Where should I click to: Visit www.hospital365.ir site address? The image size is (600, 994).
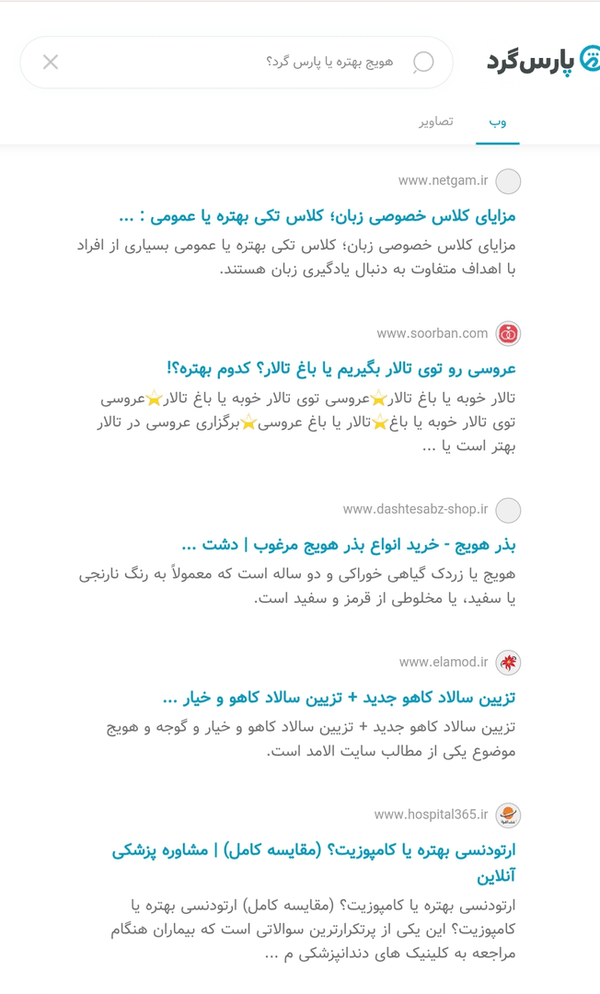[x=431, y=815]
